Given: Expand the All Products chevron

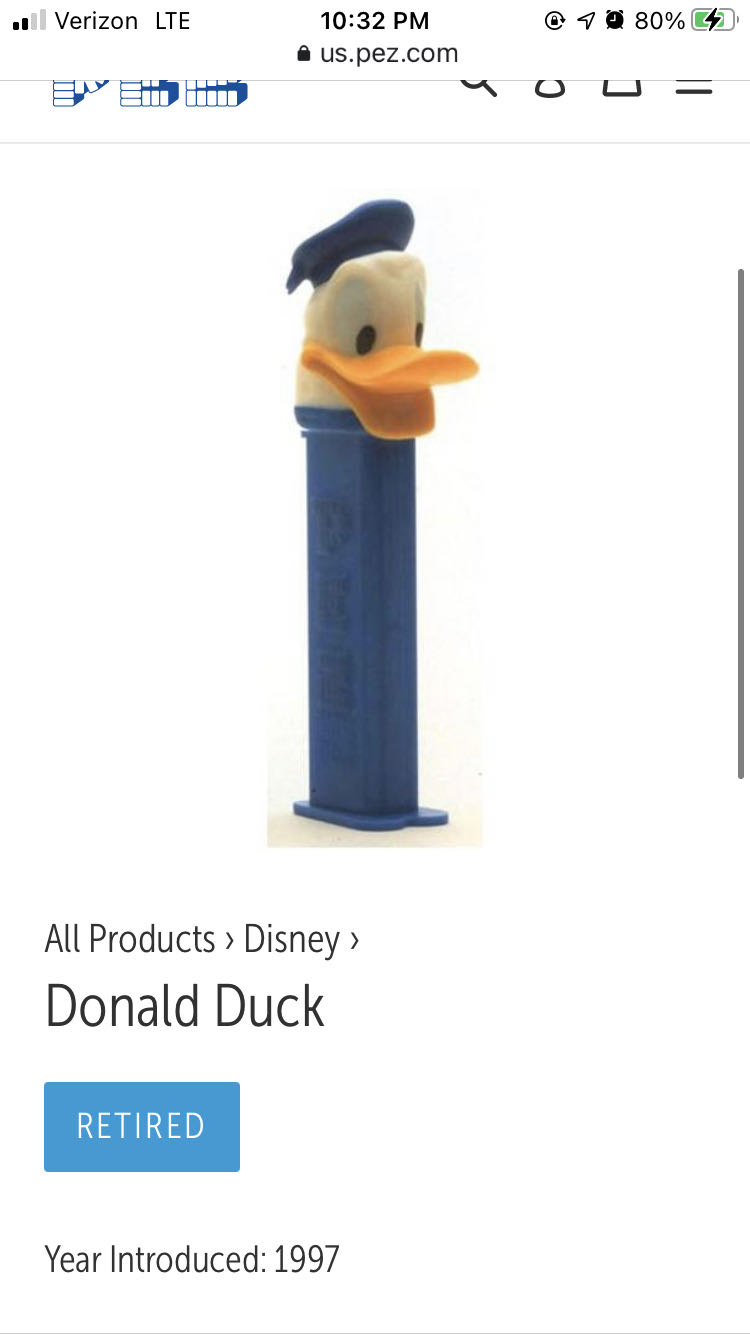Looking at the screenshot, I should 227,940.
